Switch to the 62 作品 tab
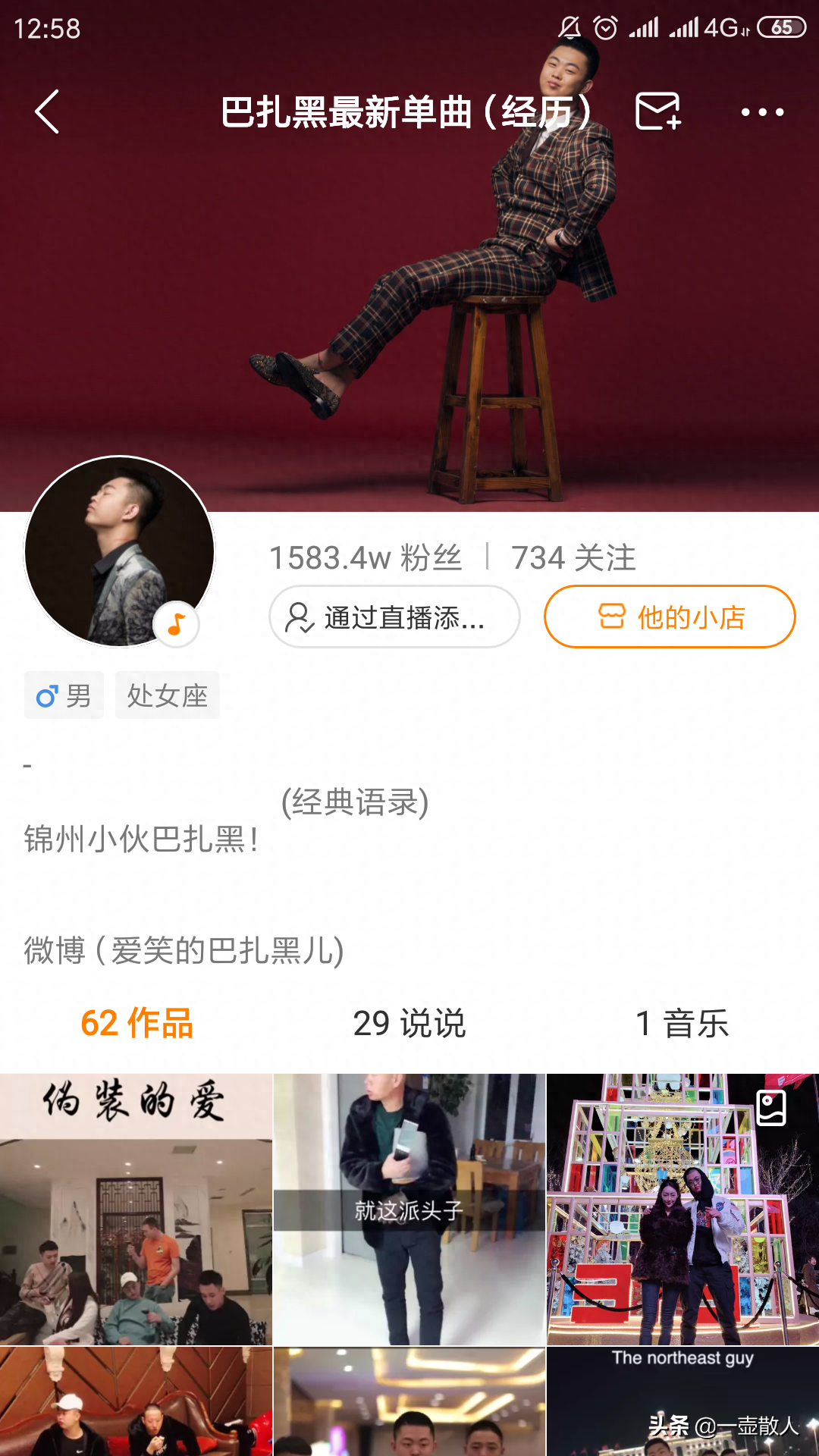 coord(136,1023)
